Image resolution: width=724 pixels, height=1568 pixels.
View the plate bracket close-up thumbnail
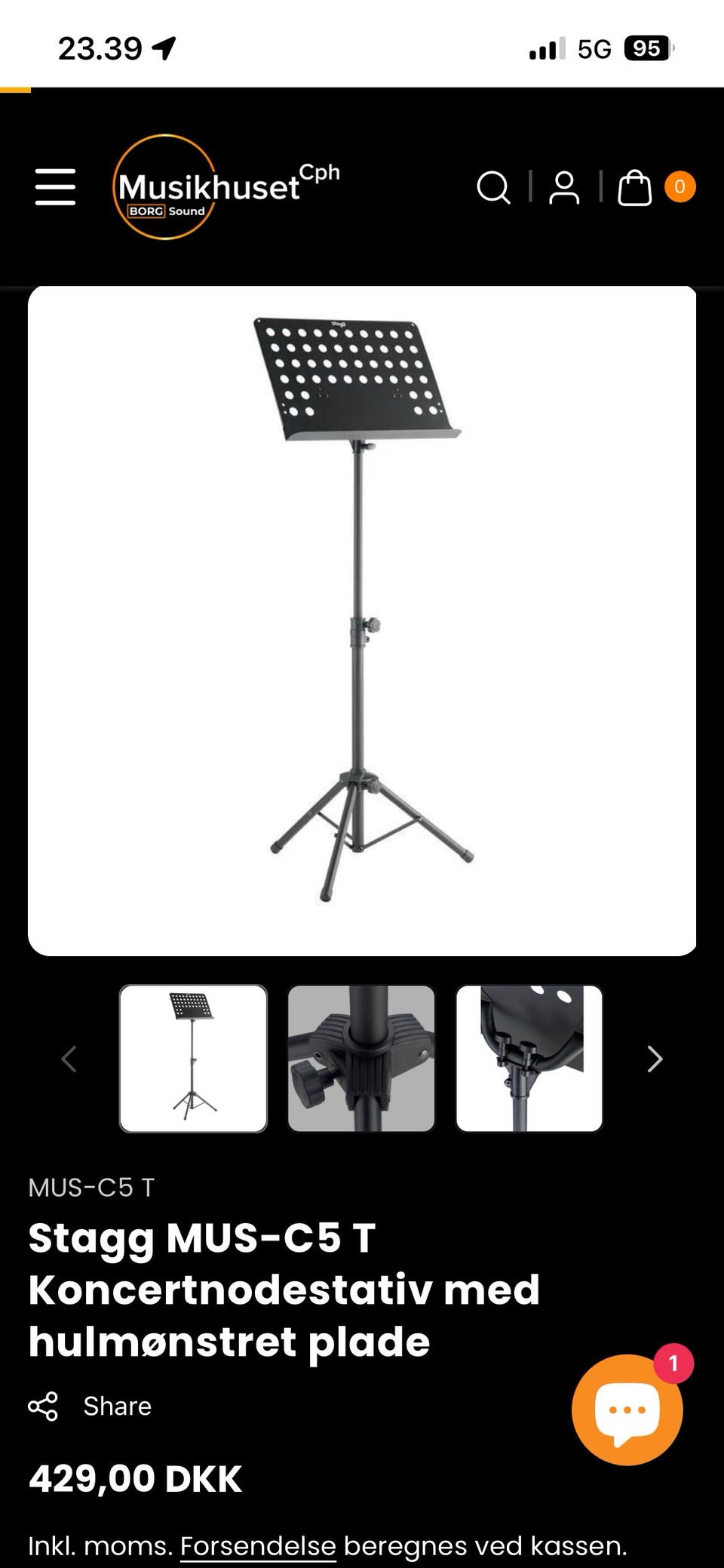tap(529, 1059)
